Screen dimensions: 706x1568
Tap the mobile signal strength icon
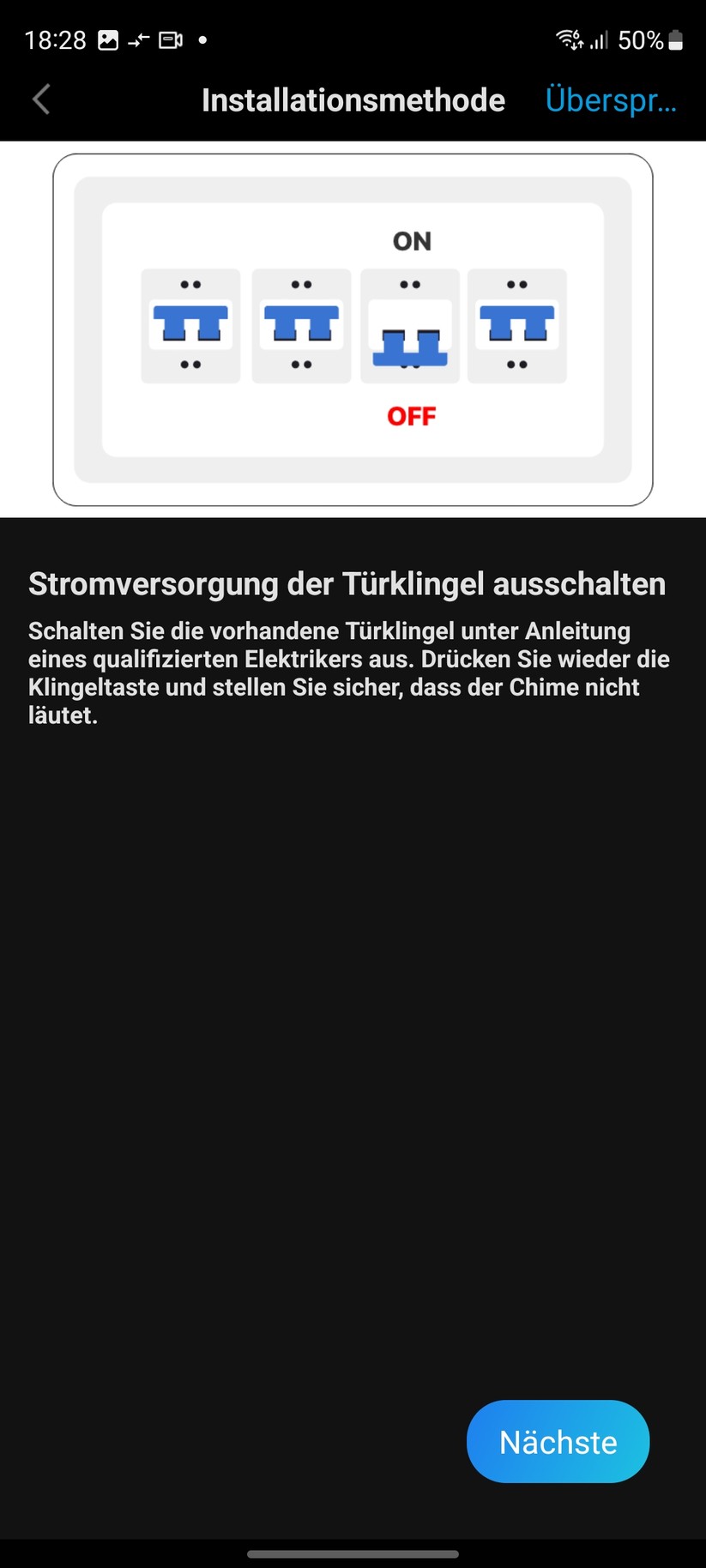pyautogui.click(x=600, y=39)
